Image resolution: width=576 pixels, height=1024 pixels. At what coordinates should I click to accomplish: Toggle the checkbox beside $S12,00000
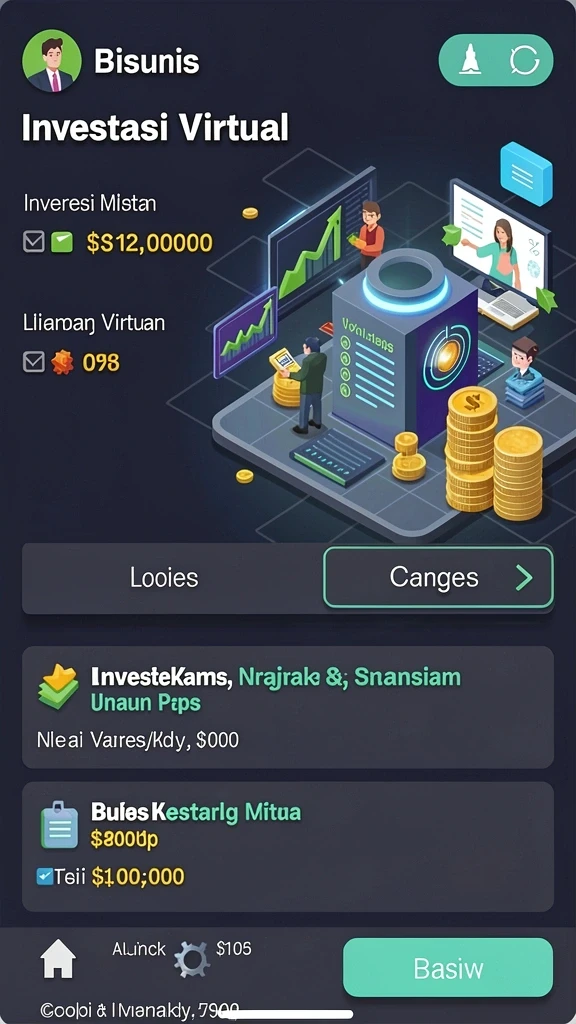coord(33,242)
